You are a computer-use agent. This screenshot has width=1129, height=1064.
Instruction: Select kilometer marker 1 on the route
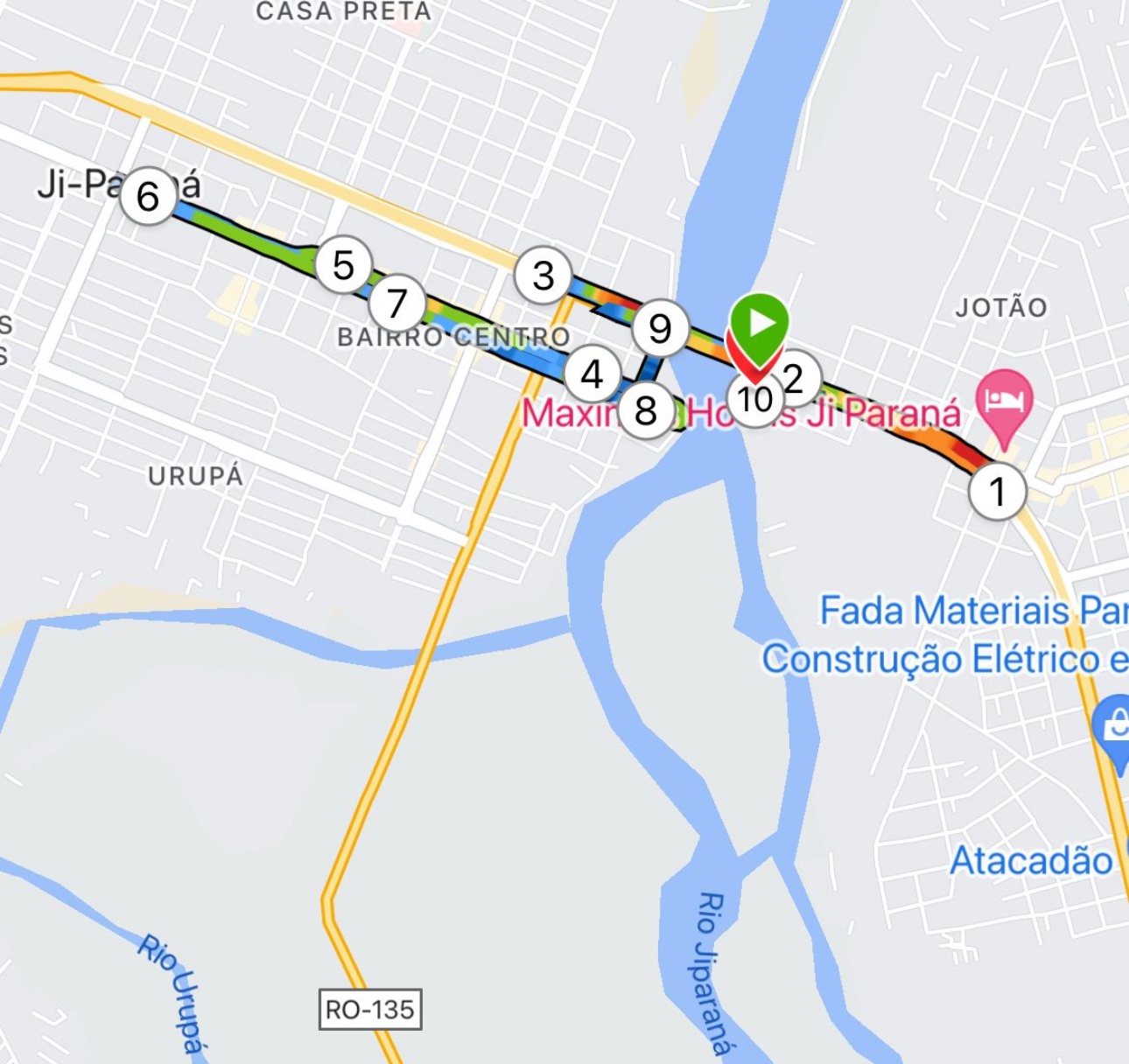pyautogui.click(x=997, y=492)
